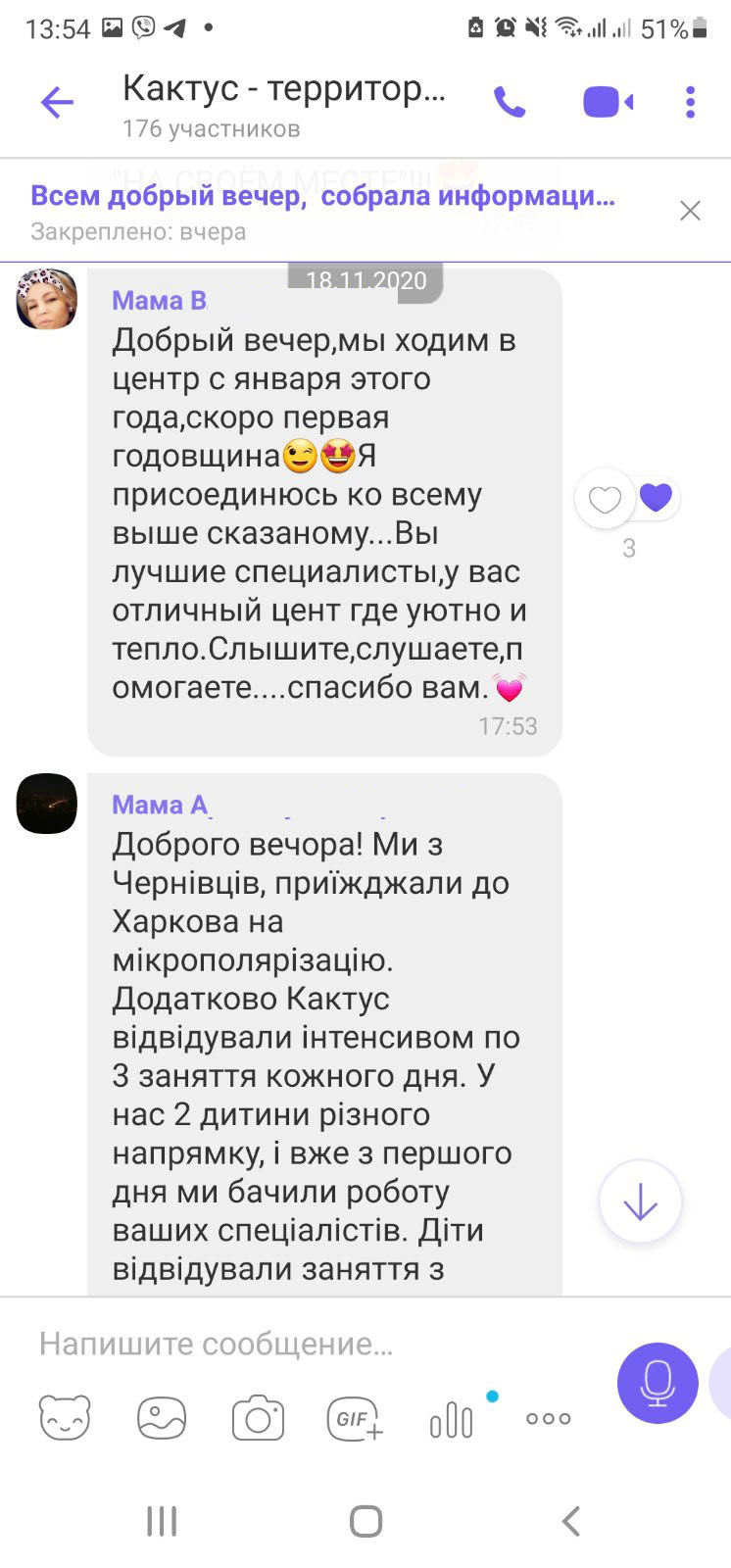This screenshot has height=1568, width=731.
Task: Dismiss the pinned message banner
Action: [x=690, y=211]
